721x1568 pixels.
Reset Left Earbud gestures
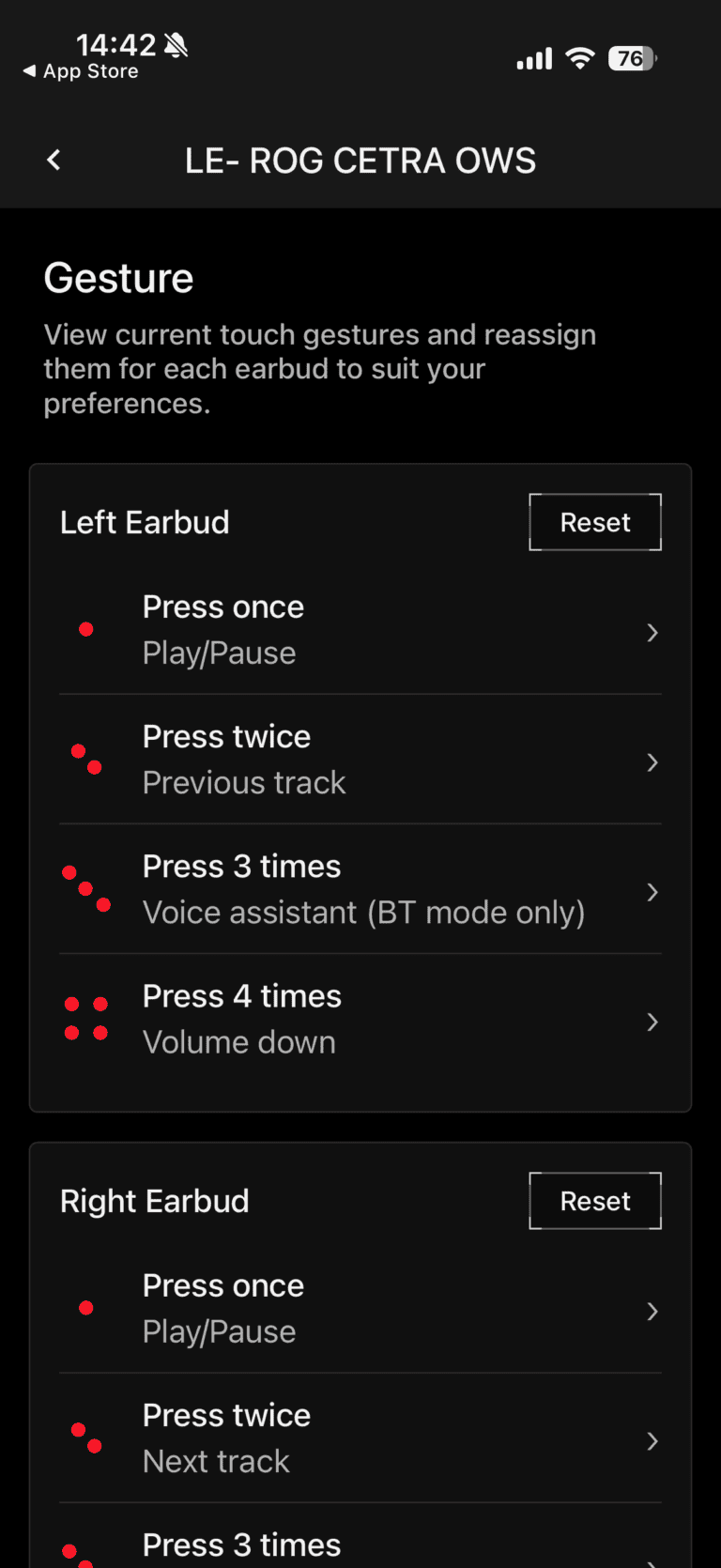(594, 522)
